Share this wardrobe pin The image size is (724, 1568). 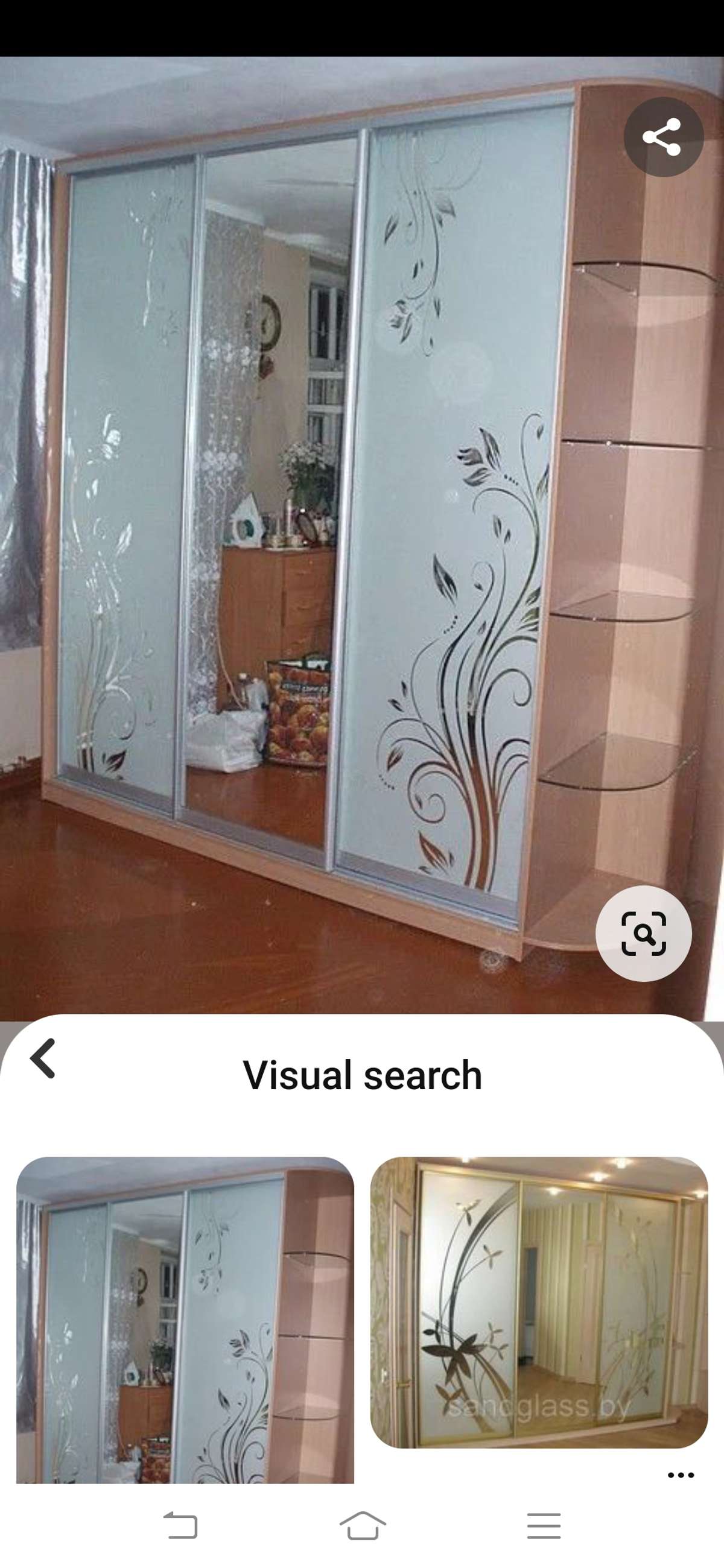tap(663, 137)
